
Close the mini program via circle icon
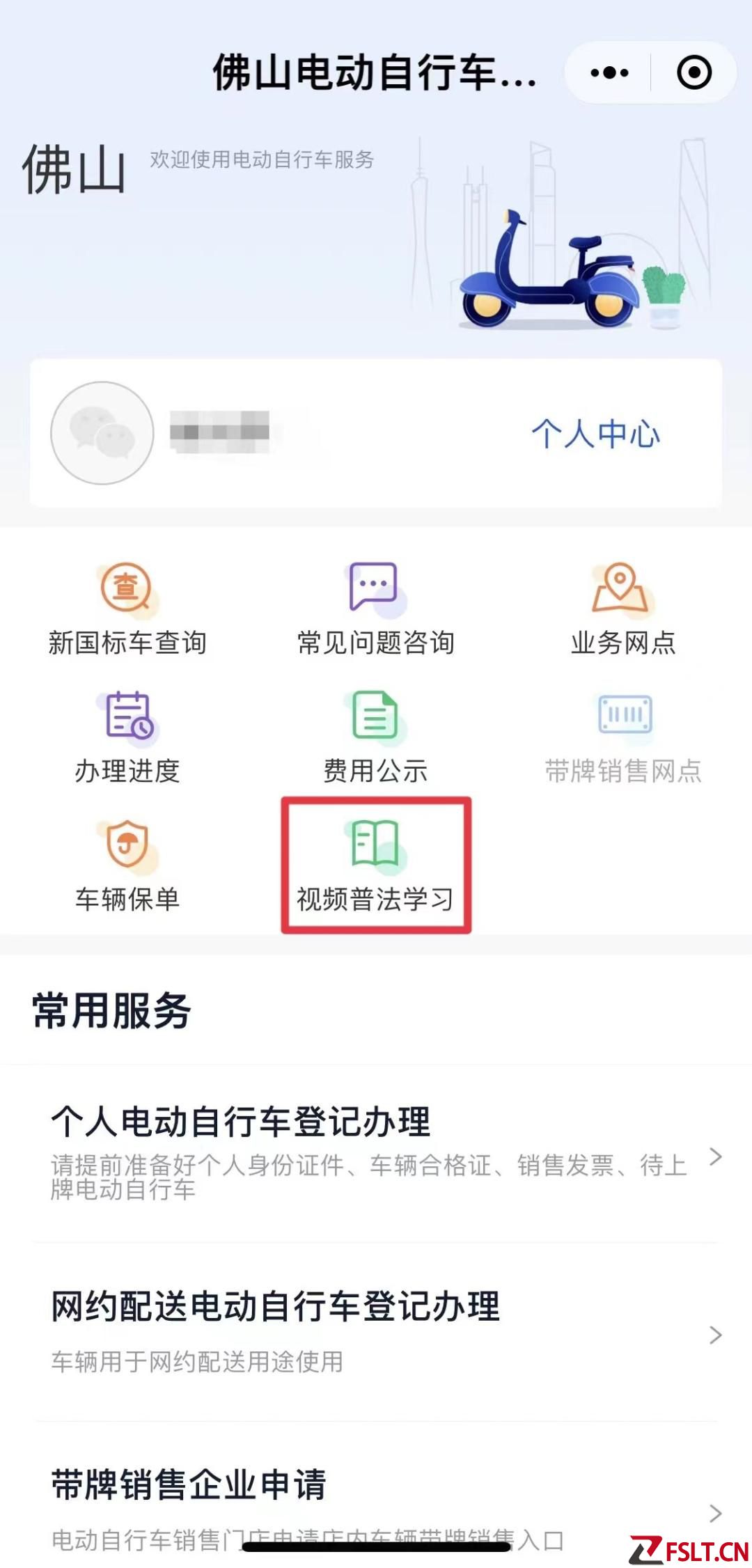(694, 72)
